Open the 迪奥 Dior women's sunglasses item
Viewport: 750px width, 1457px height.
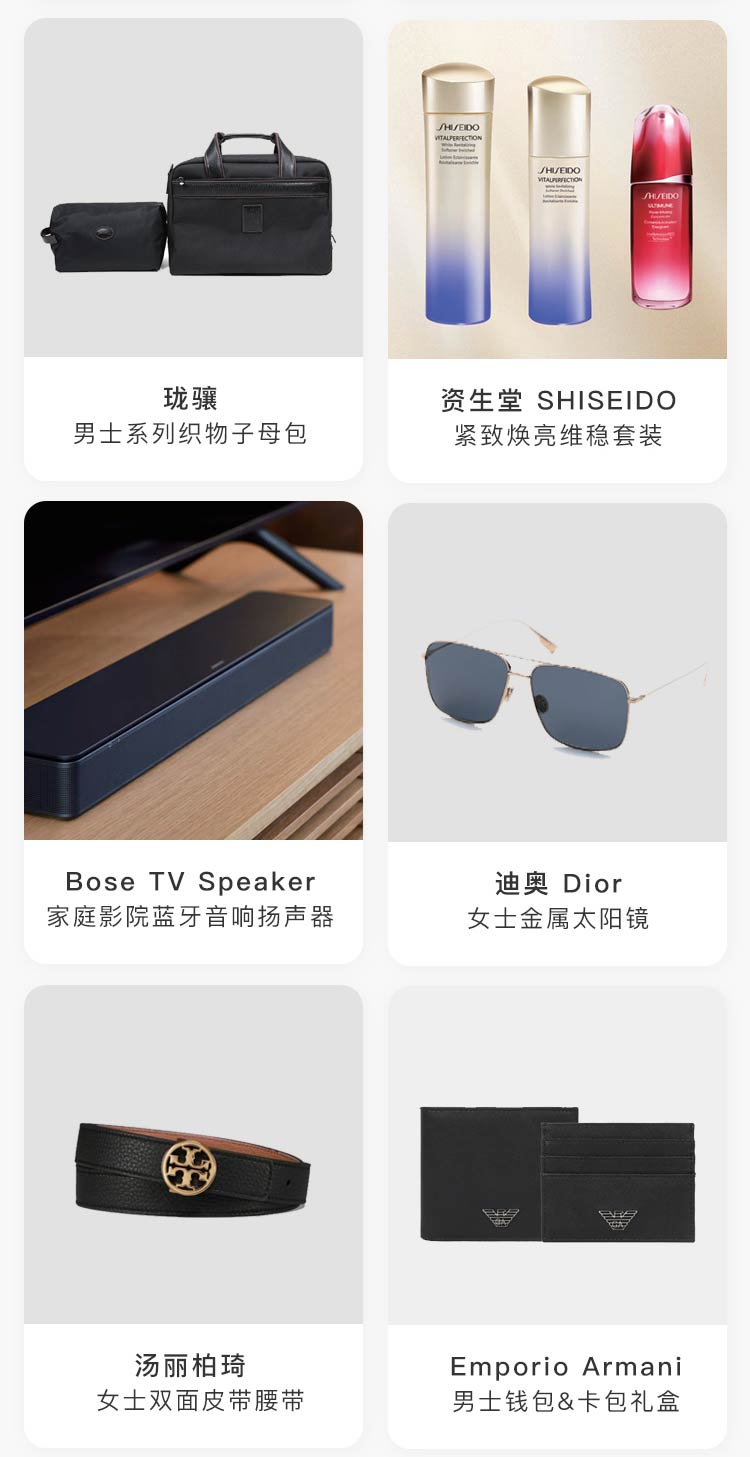(x=557, y=732)
